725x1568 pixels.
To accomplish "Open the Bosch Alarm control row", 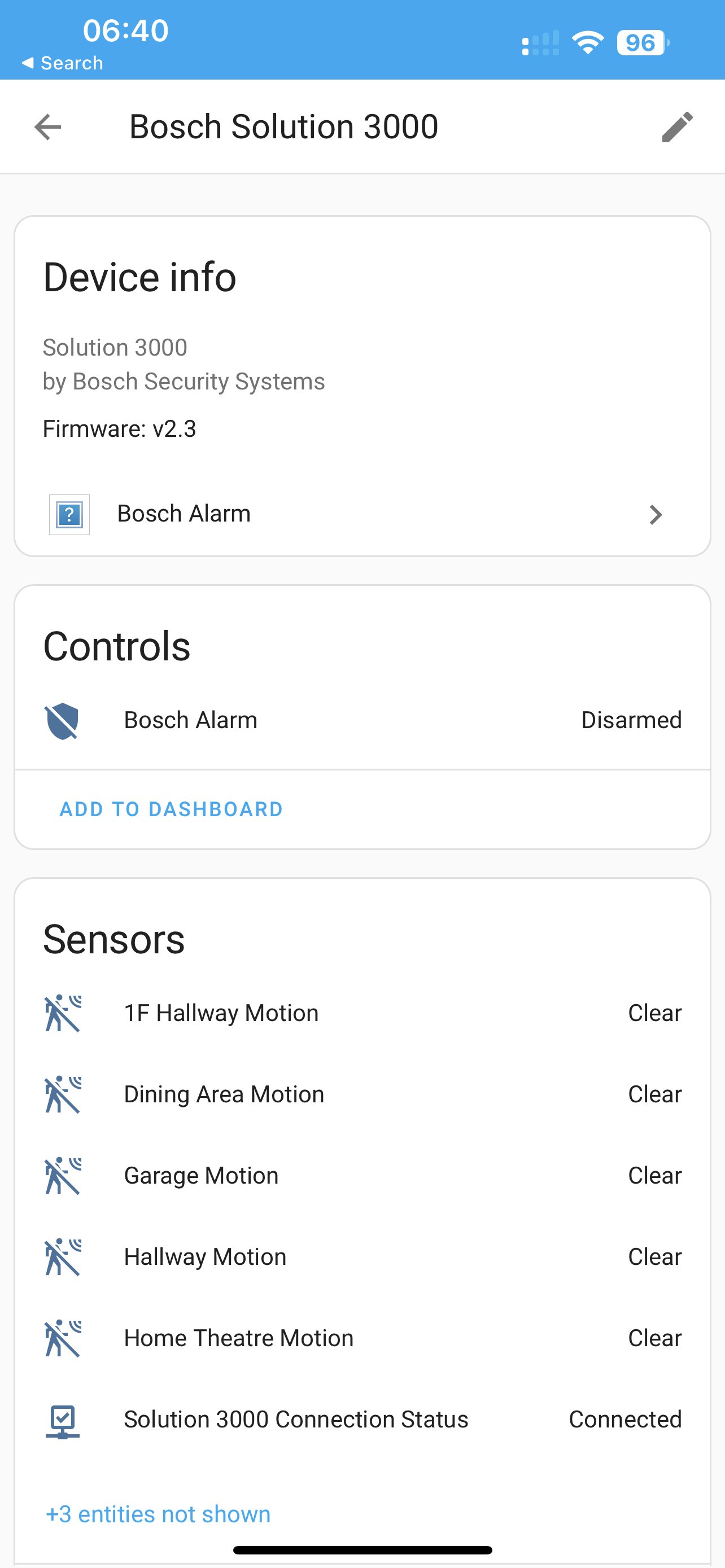I will click(190, 721).
